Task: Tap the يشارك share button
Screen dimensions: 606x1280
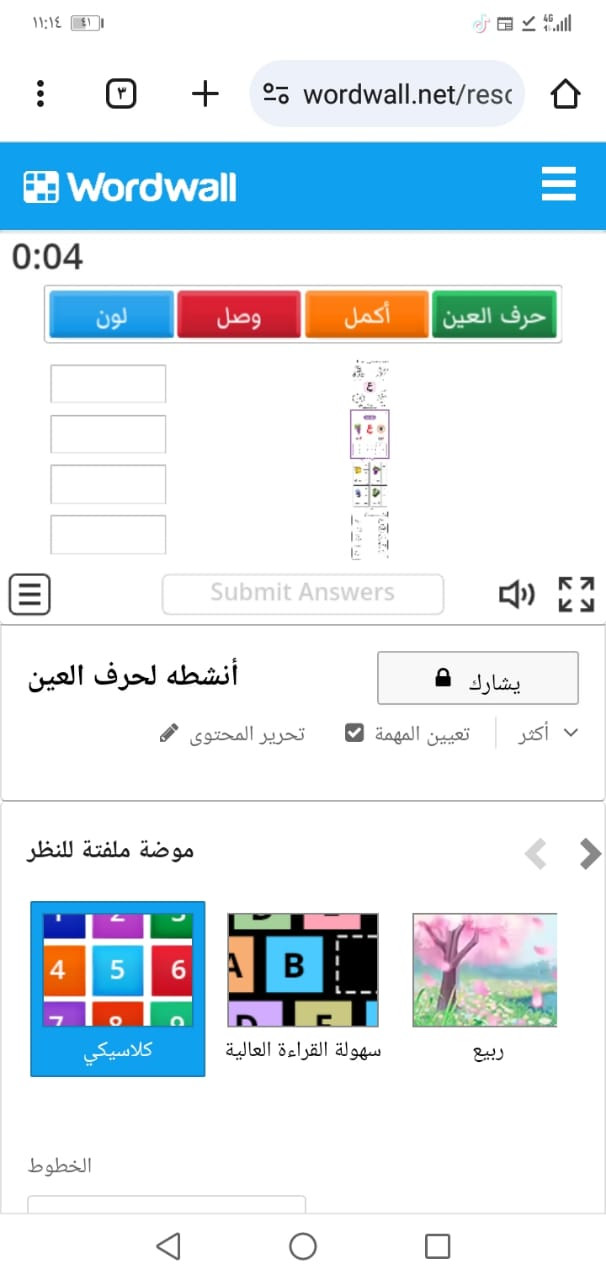Action: [477, 679]
